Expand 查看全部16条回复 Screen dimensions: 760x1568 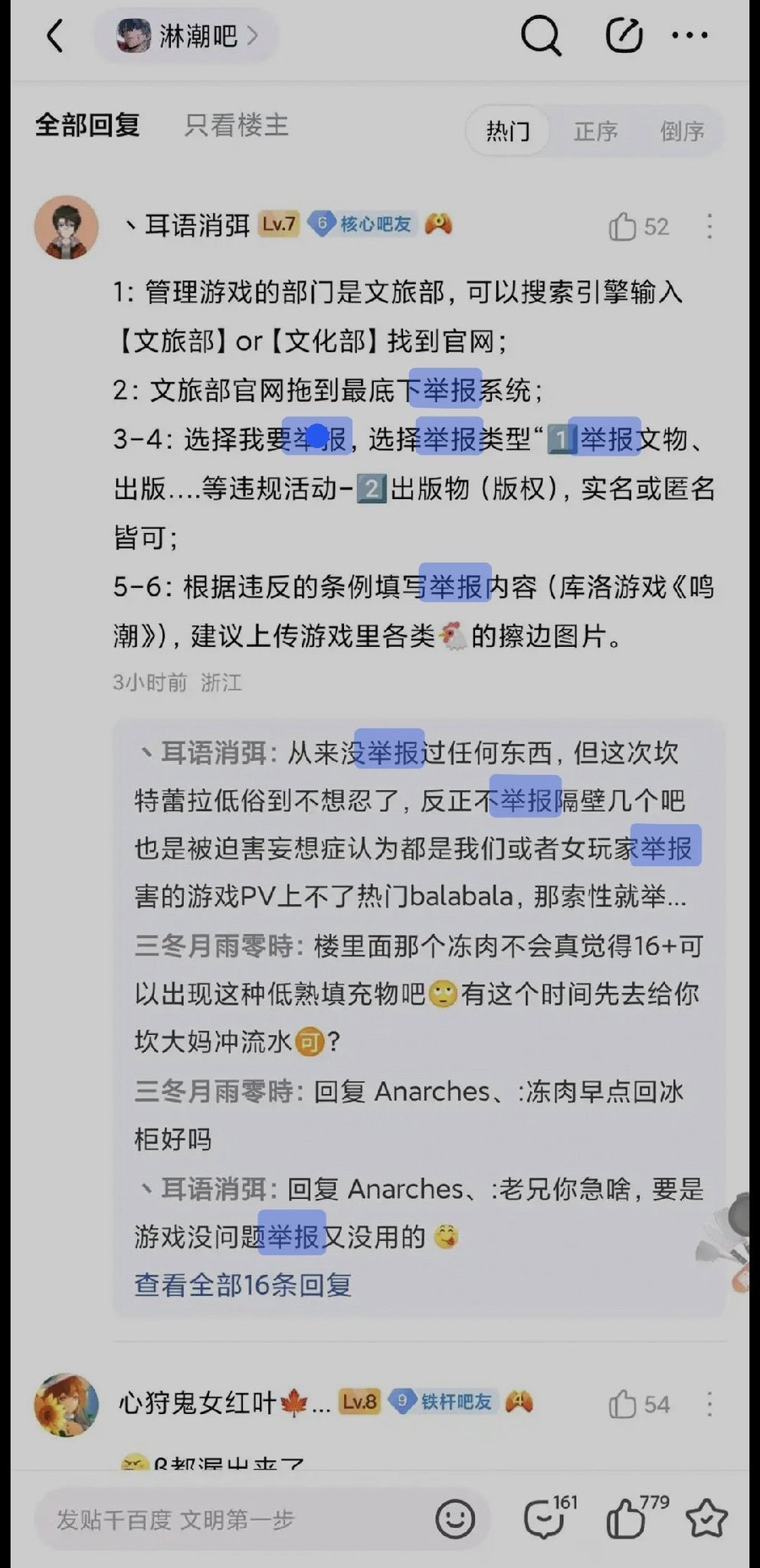(243, 1284)
